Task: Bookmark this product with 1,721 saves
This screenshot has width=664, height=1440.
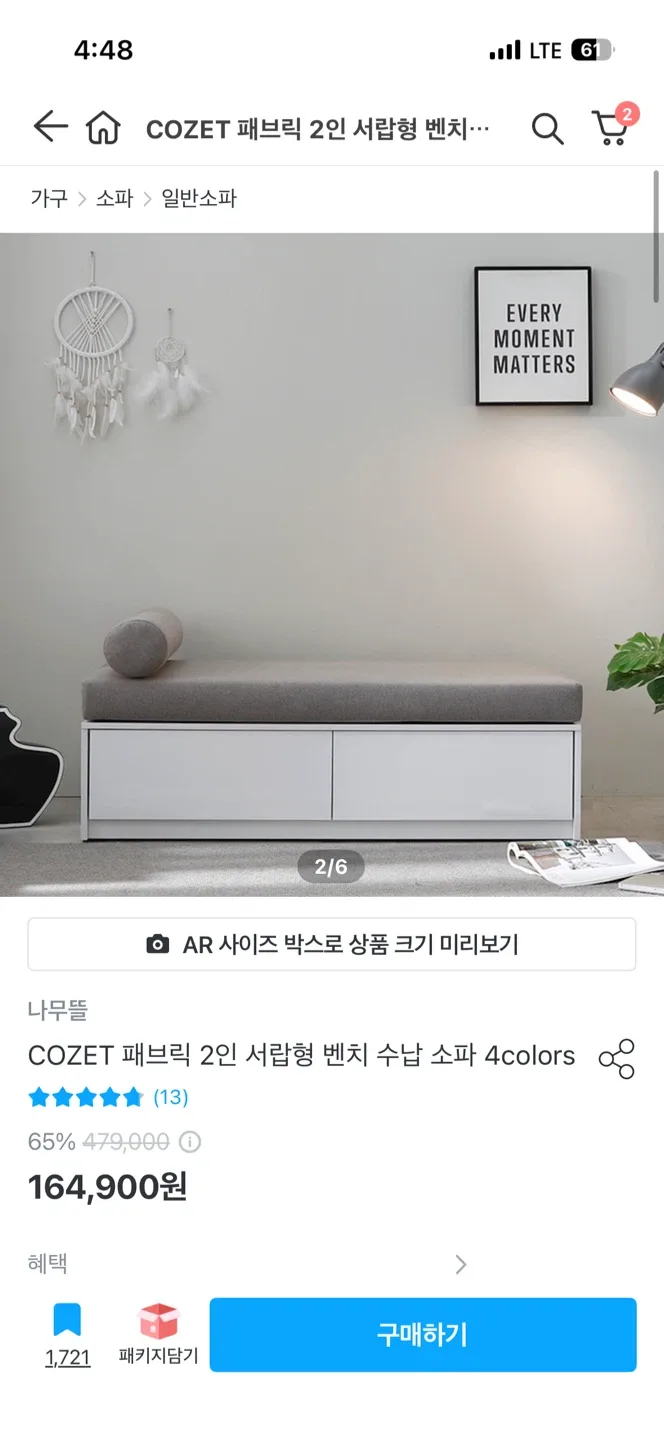Action: pos(67,1334)
